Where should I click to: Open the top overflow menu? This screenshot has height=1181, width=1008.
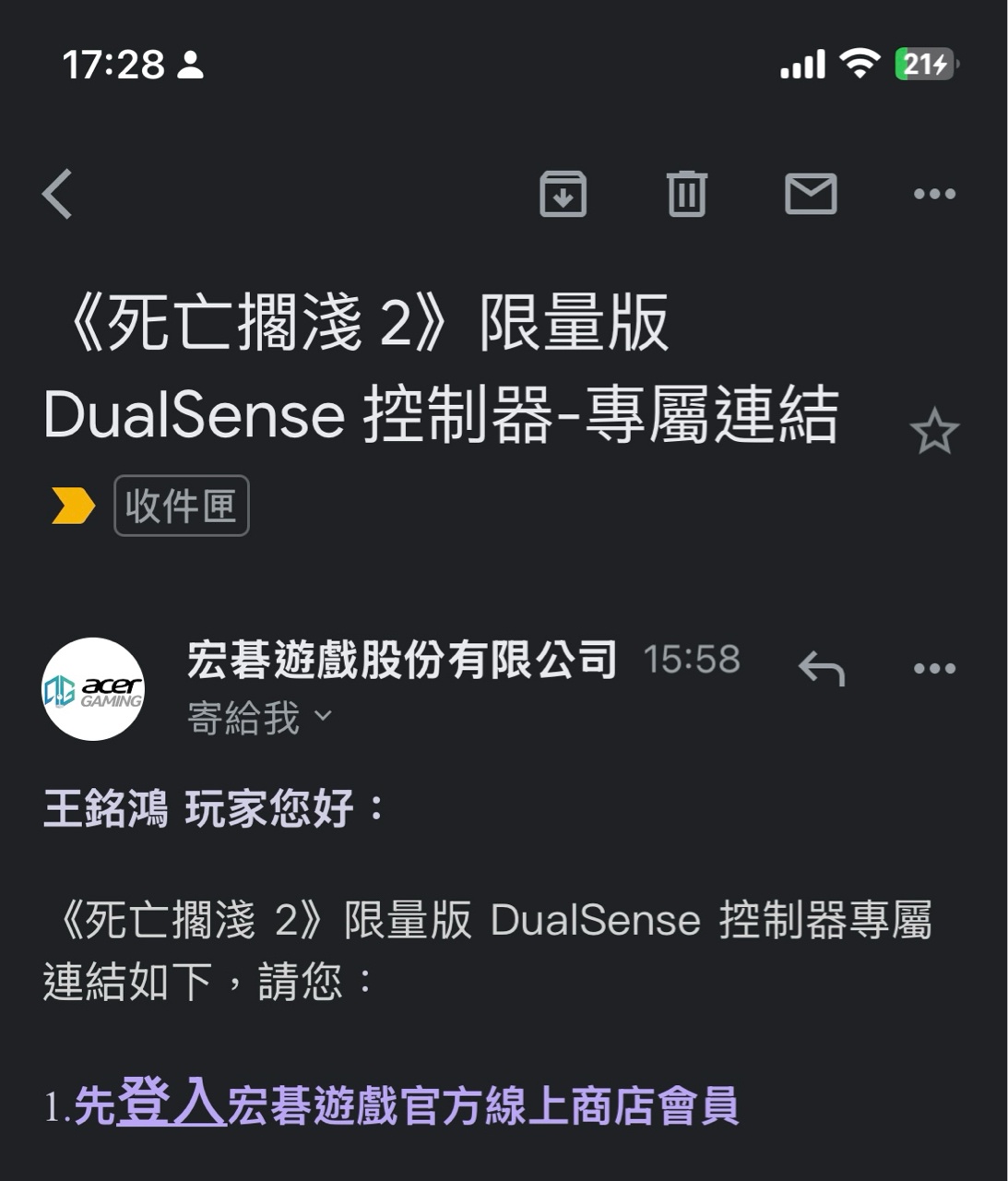(x=934, y=194)
